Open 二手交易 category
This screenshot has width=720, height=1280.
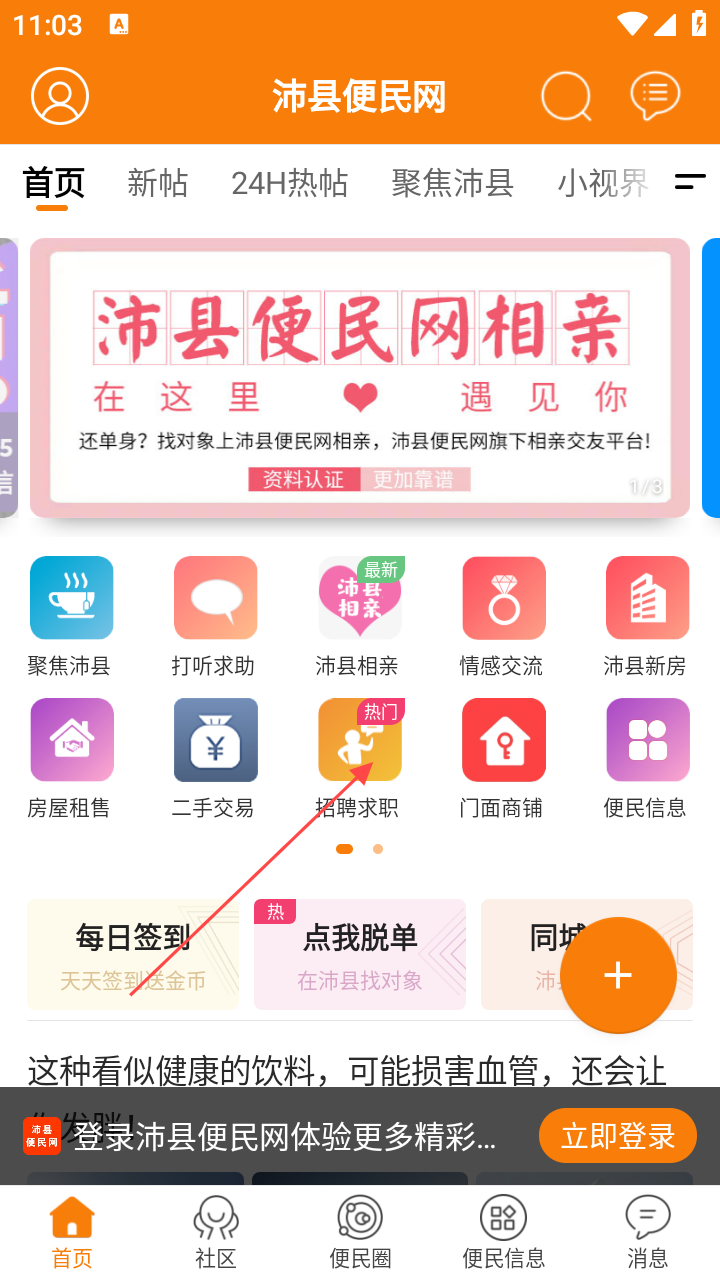tap(215, 757)
